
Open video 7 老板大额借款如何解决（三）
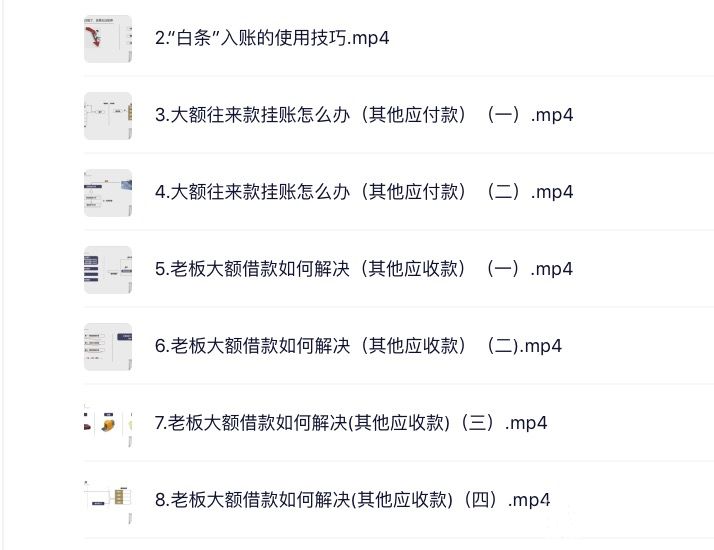click(350, 422)
